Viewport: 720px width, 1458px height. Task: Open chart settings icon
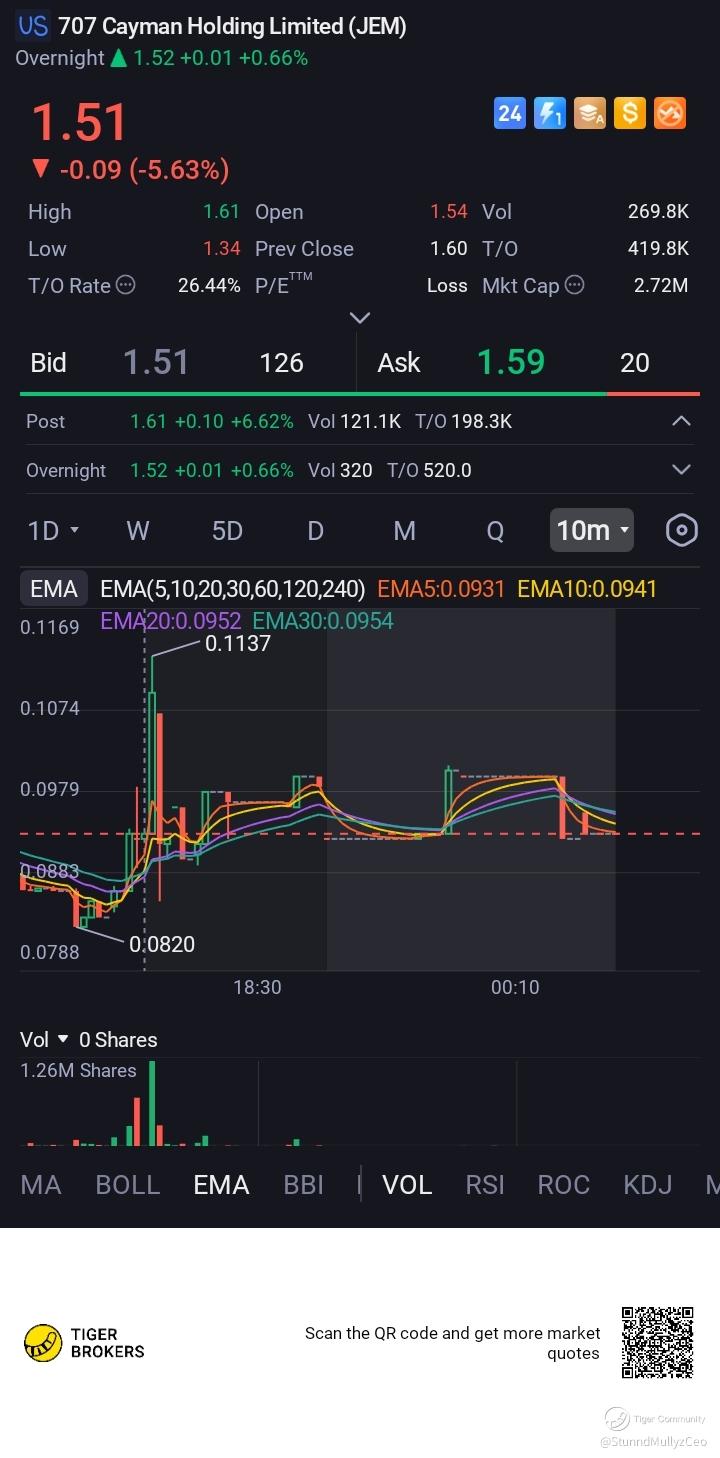point(681,530)
